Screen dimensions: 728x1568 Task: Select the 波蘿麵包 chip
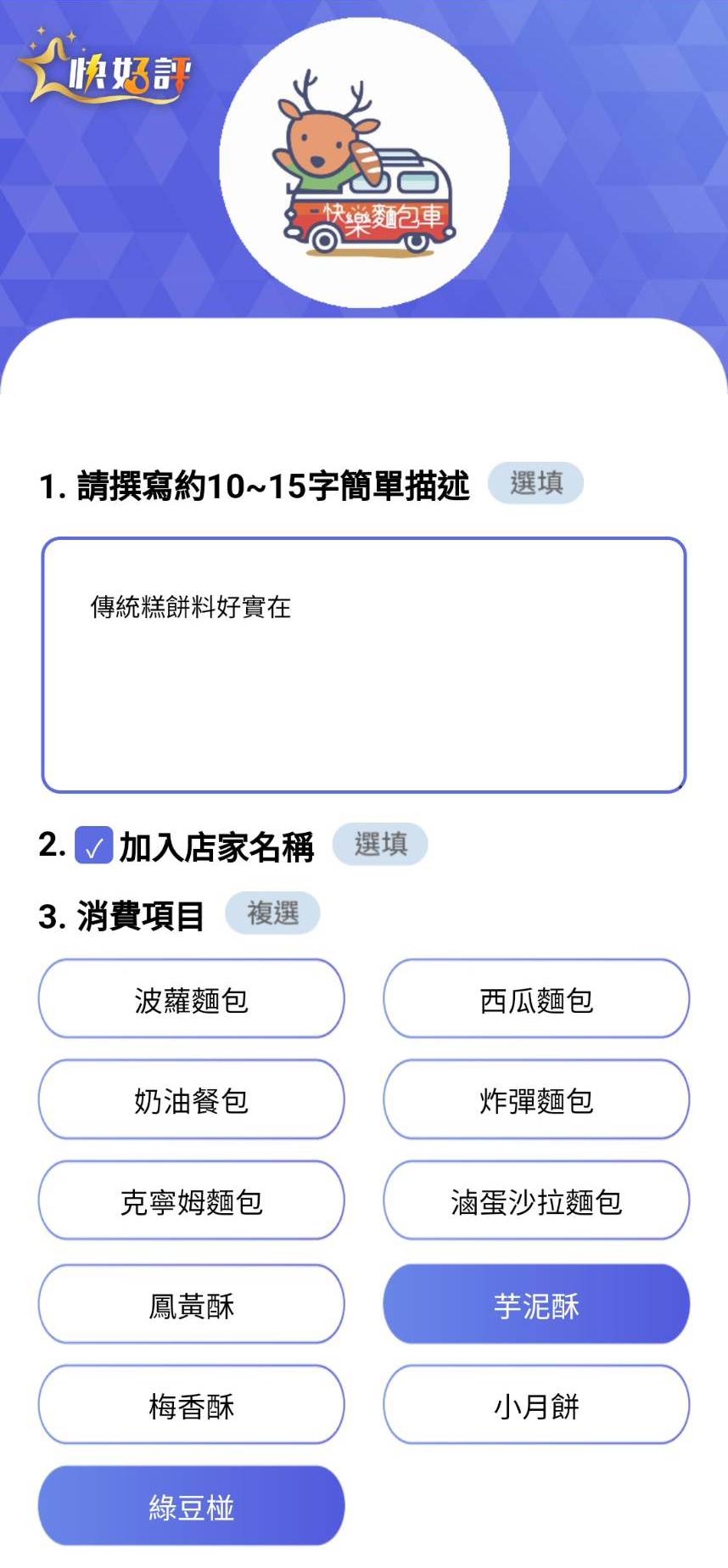(191, 999)
